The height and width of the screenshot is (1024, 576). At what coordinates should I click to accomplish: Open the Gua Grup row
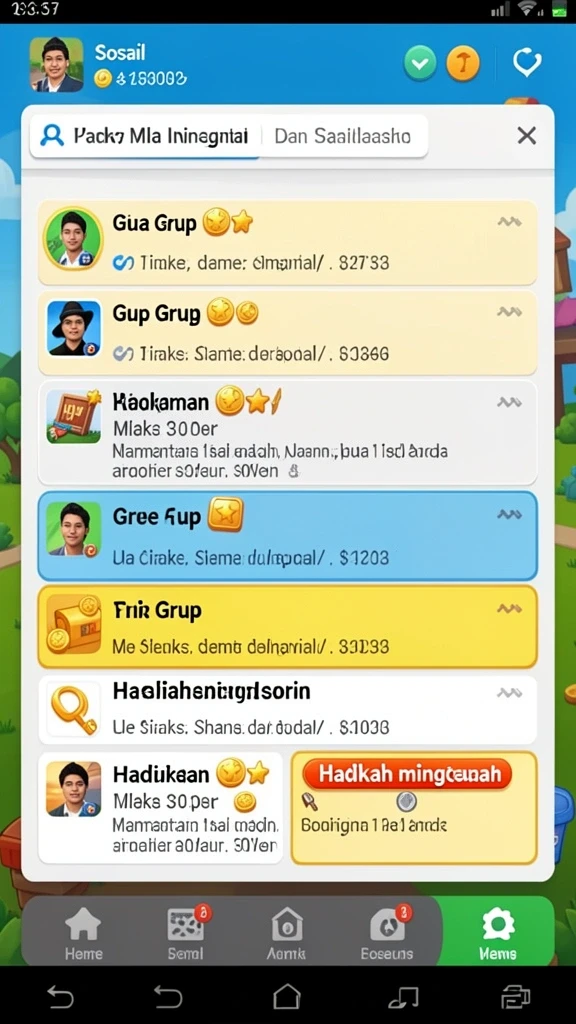coord(287,242)
